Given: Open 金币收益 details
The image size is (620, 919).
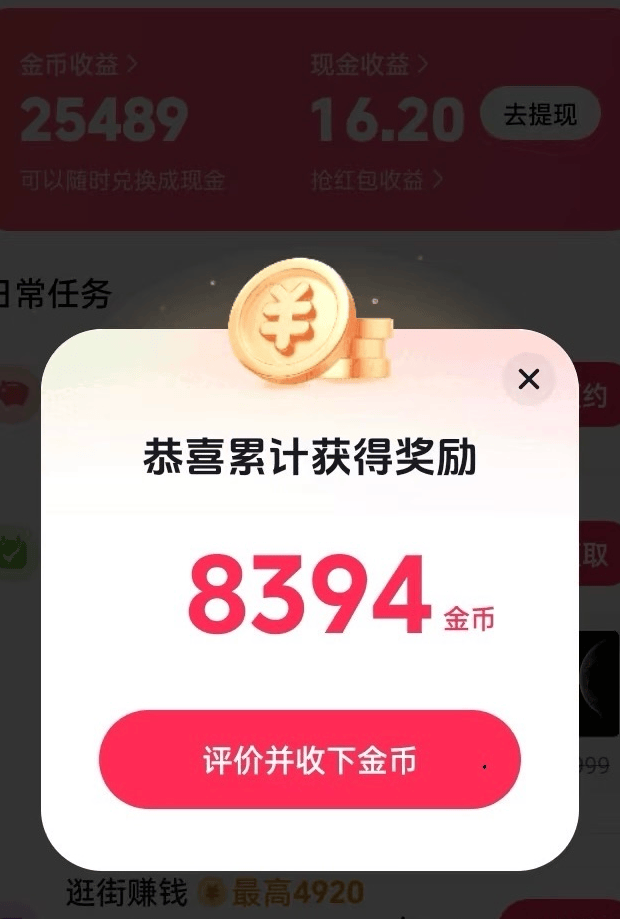Looking at the screenshot, I should [x=78, y=66].
